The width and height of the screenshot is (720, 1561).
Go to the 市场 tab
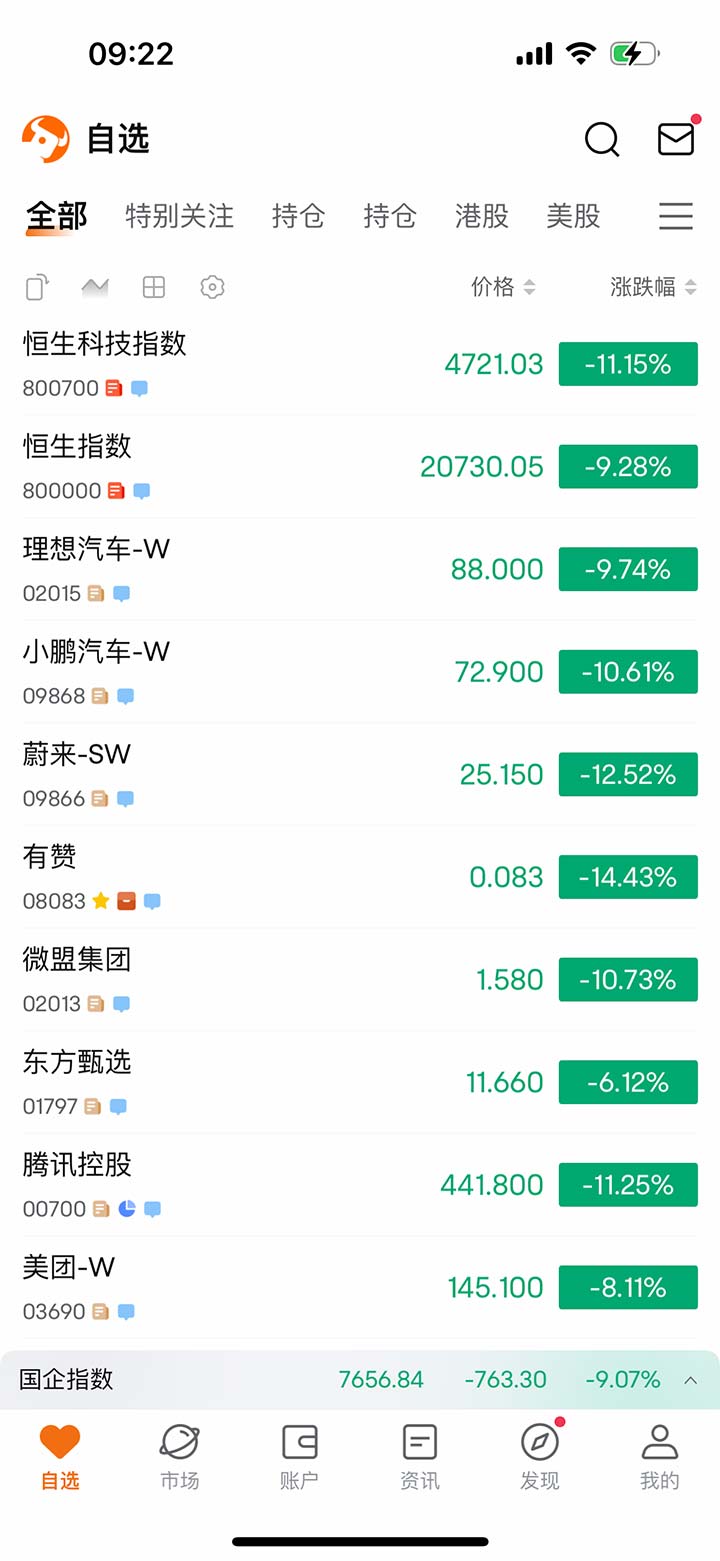[180, 1457]
